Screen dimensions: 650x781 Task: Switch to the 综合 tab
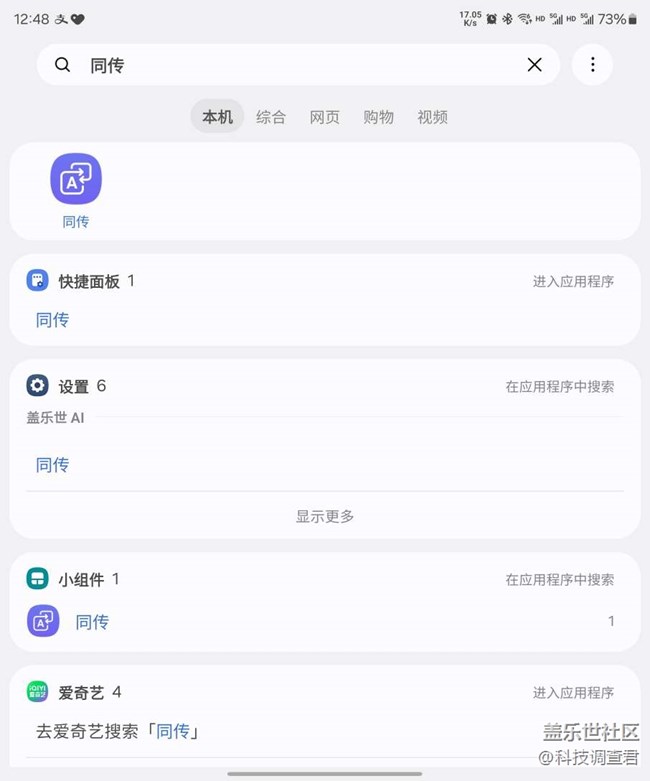point(271,117)
